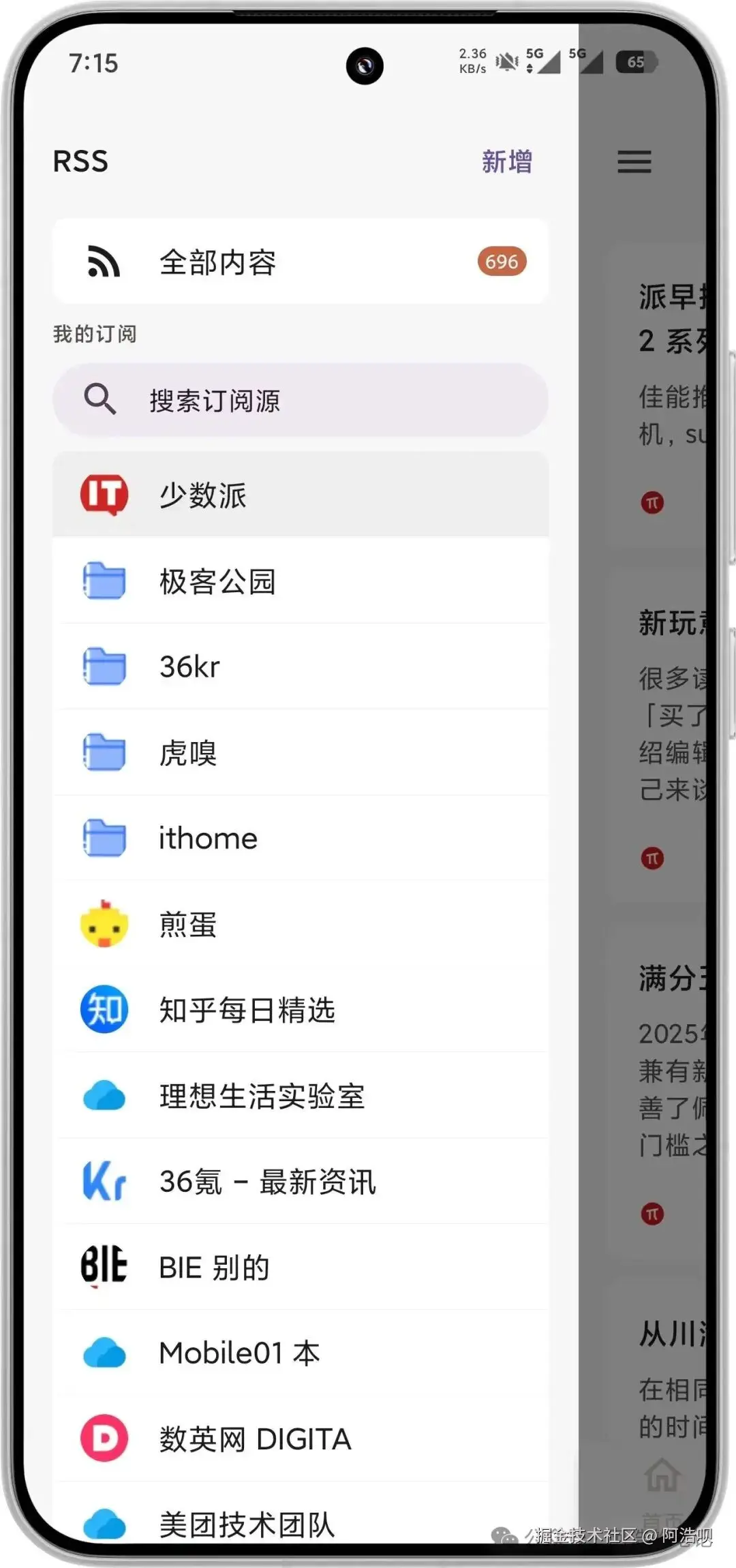736x1568 pixels.
Task: Open the 新增 button to add a feed
Action: coord(506,162)
